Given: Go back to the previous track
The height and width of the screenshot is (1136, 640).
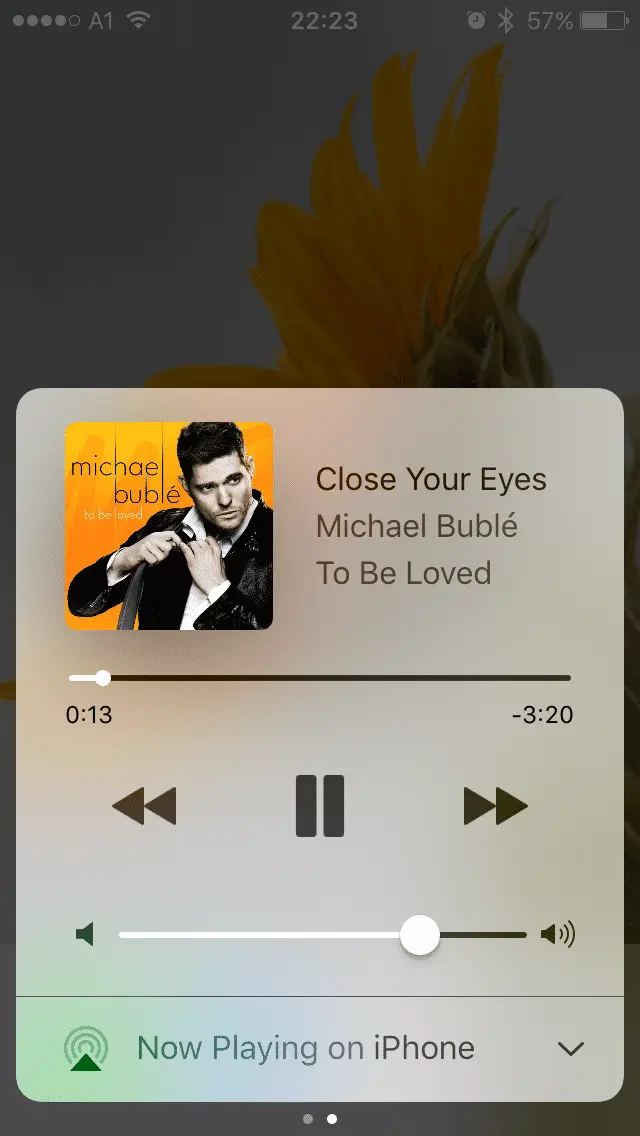Looking at the screenshot, I should (x=144, y=805).
